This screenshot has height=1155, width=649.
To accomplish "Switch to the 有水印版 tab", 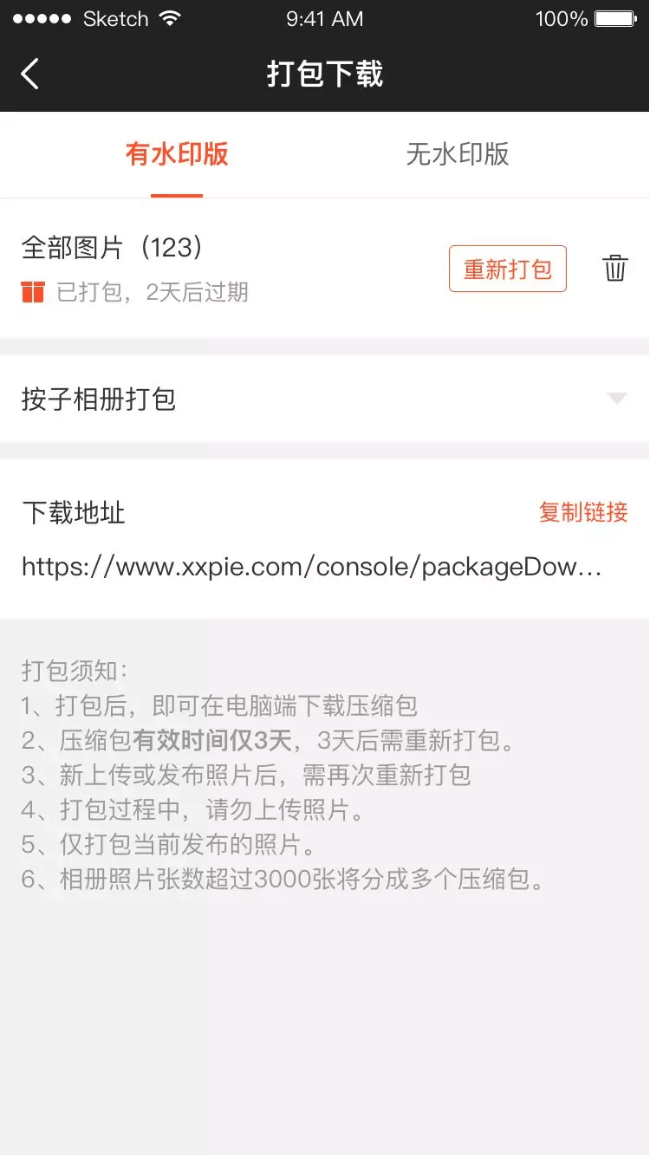I will click(x=177, y=154).
